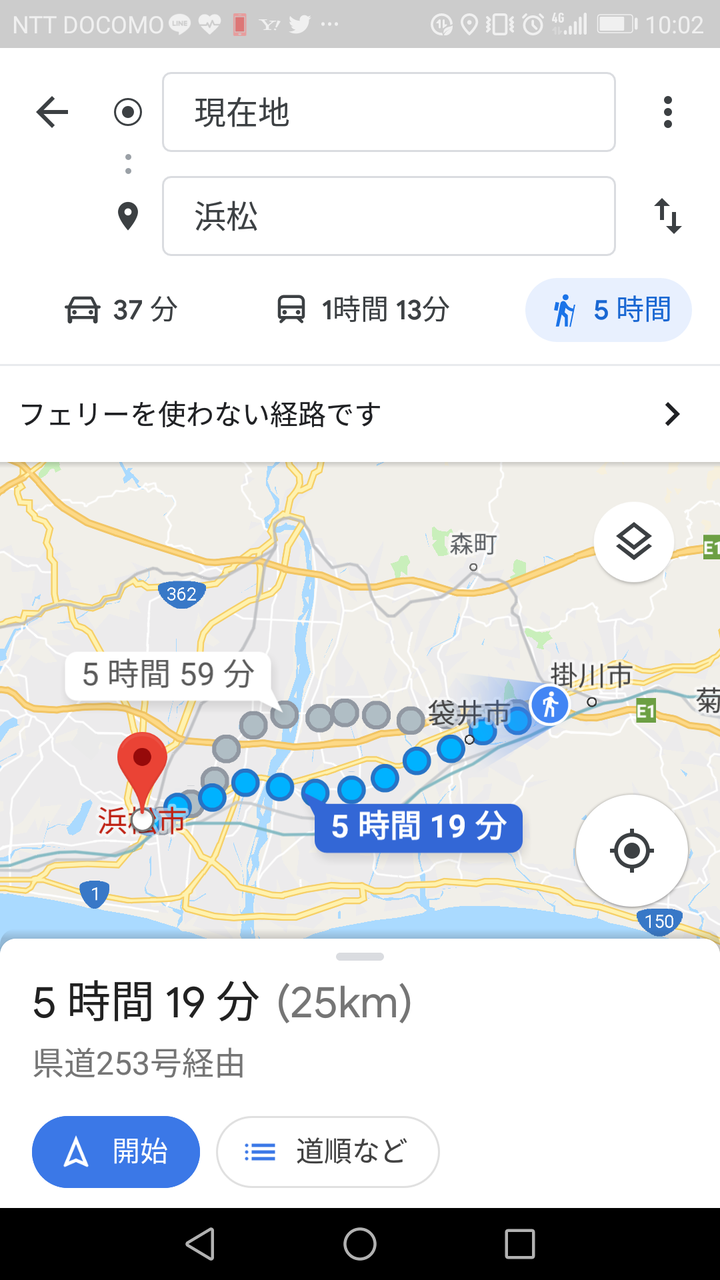Viewport: 720px width, 1280px height.
Task: Tap the bottom sheet drag handle
Action: coord(360,957)
